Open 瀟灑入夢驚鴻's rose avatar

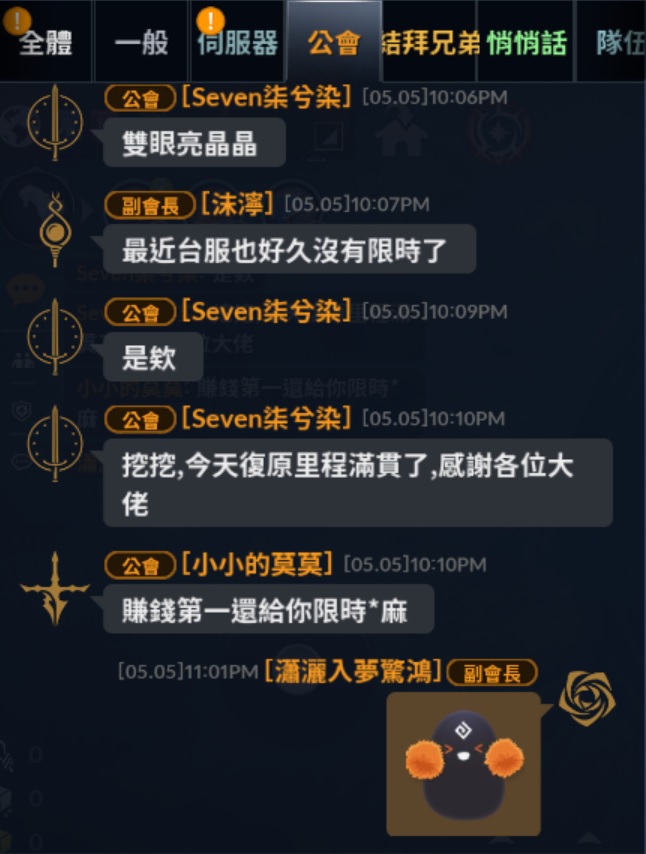click(x=586, y=697)
